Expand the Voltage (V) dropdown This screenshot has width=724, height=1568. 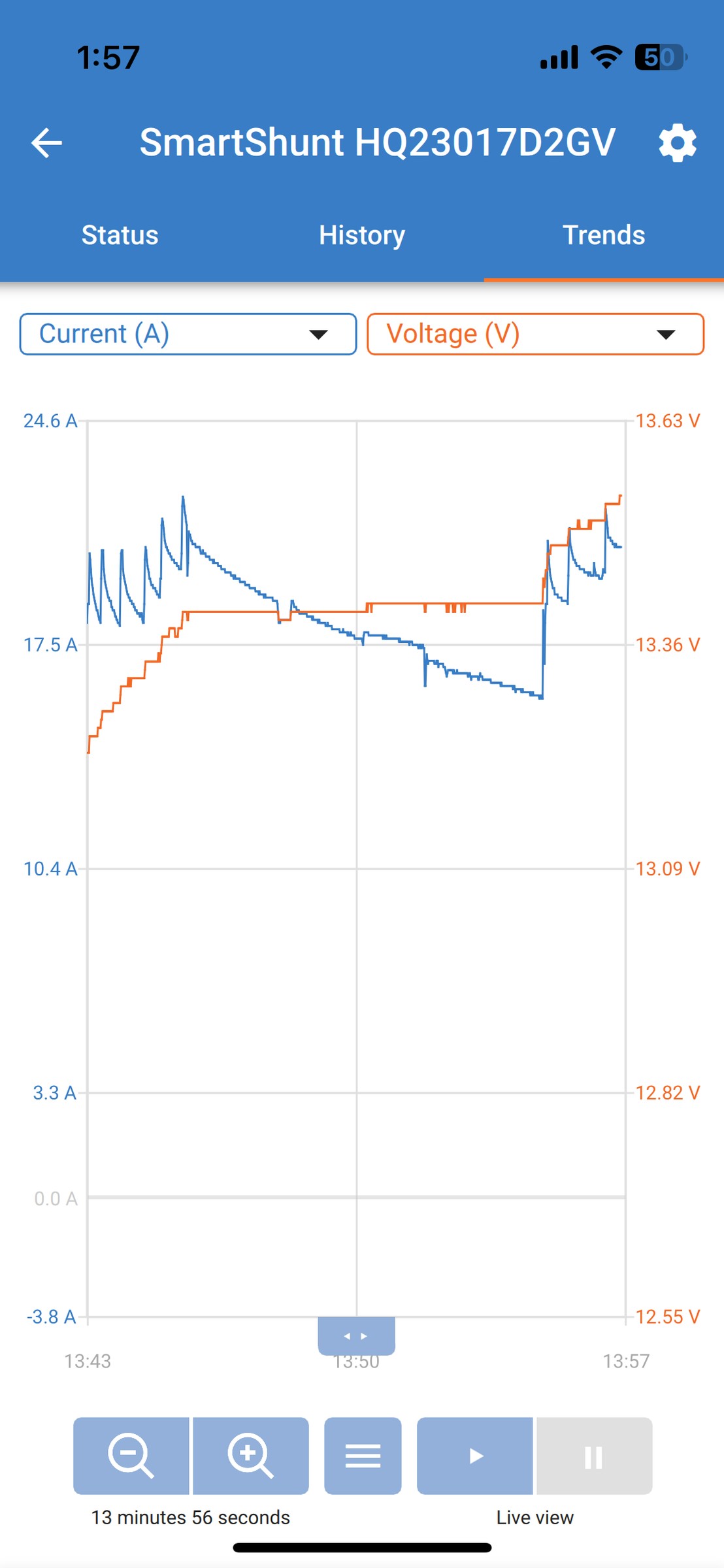click(x=536, y=335)
